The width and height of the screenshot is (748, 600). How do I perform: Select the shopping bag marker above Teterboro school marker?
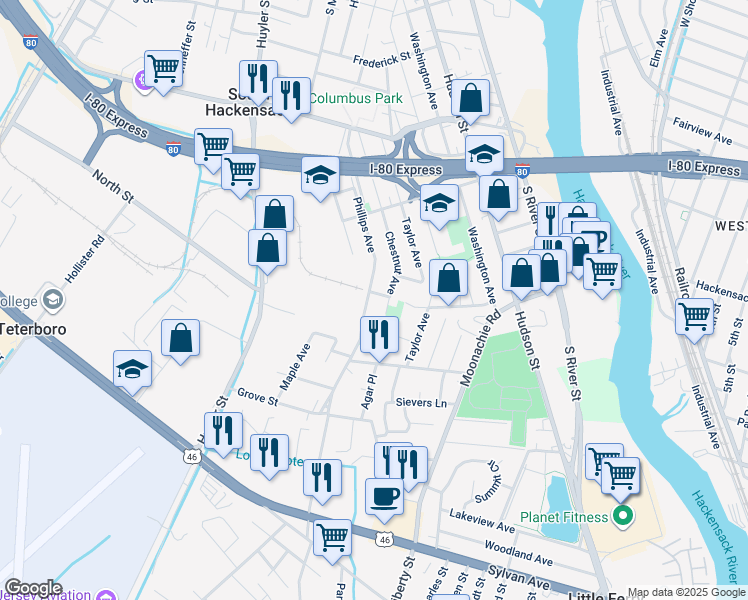(x=180, y=341)
